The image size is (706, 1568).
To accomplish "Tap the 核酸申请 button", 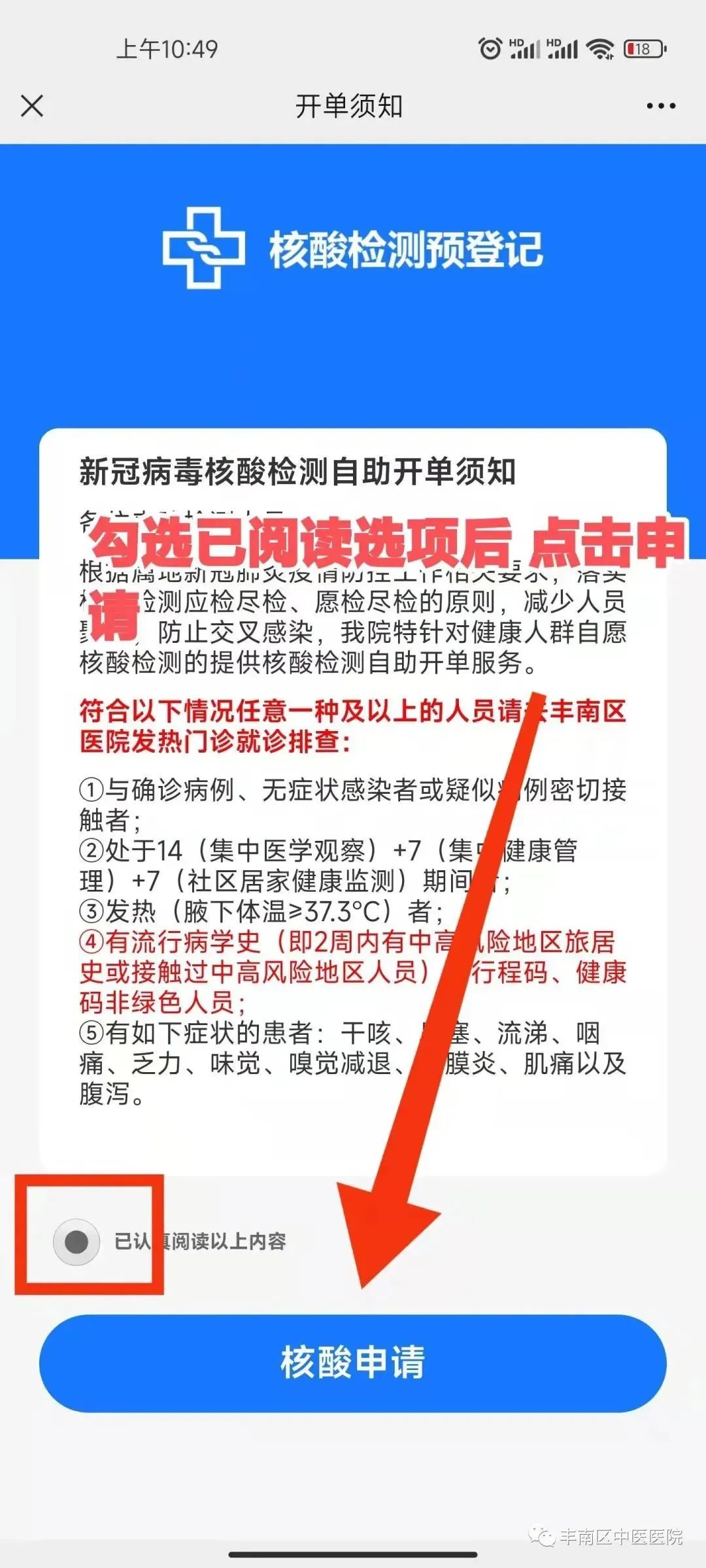I will 353,1364.
